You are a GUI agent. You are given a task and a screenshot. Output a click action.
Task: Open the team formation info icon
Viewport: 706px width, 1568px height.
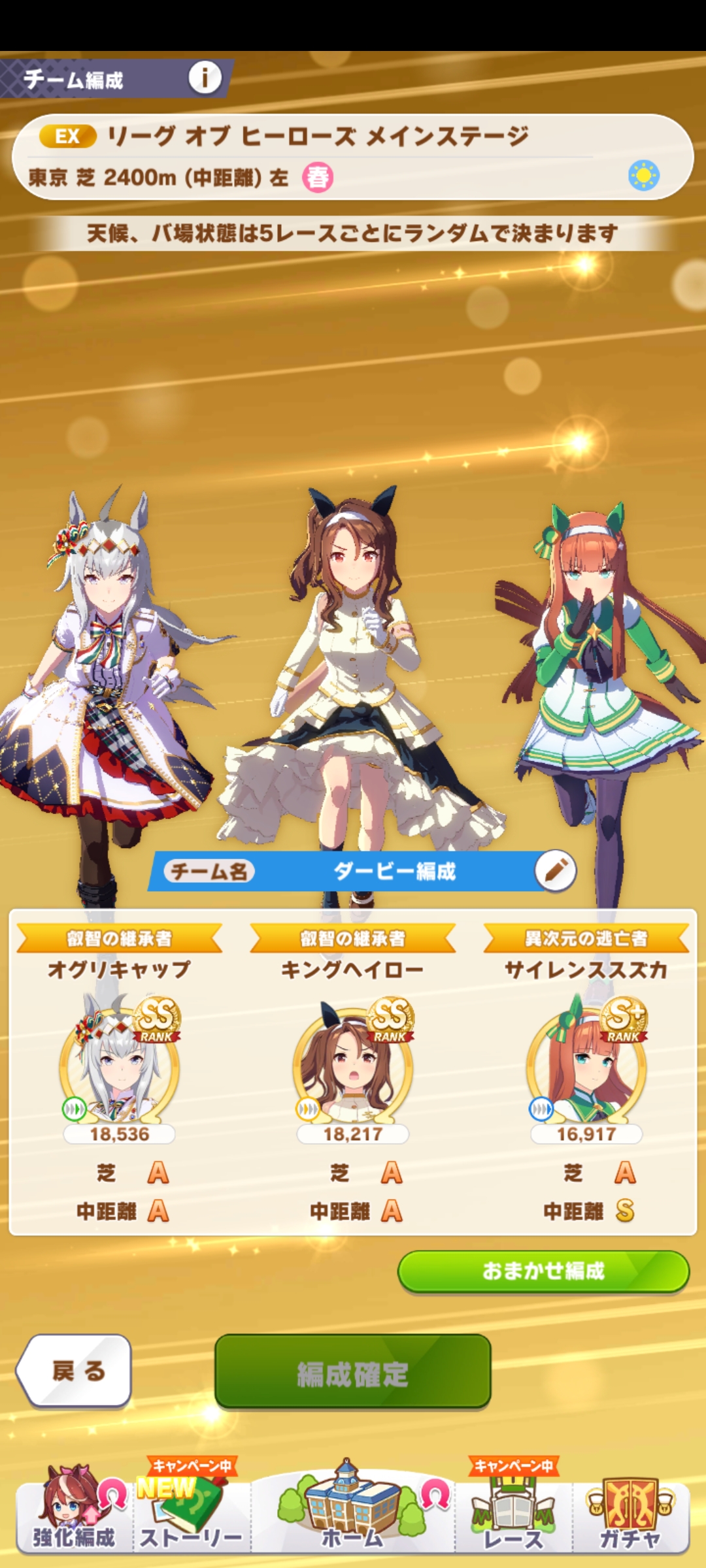click(205, 78)
